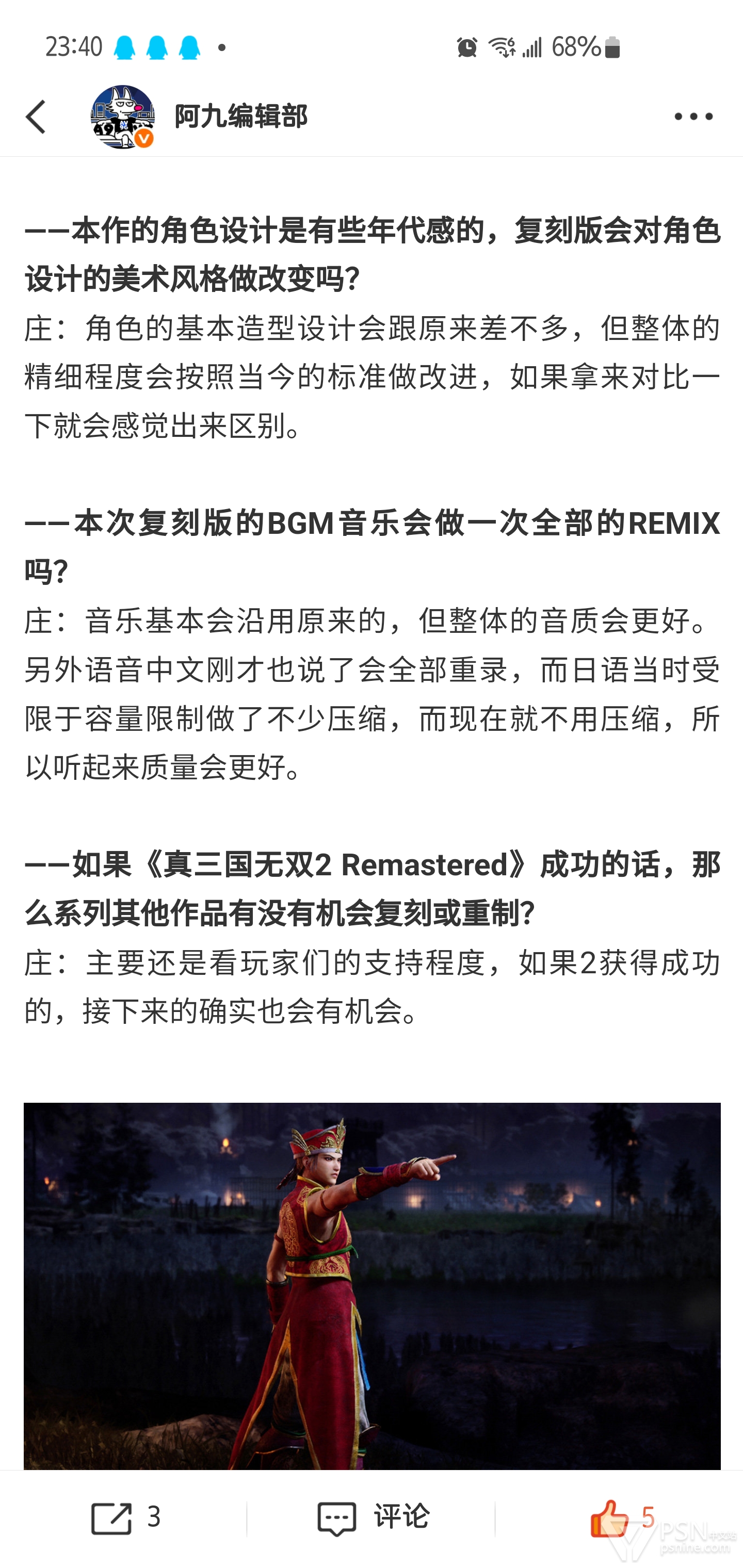The width and height of the screenshot is (743, 1568).
Task: Open the 评论 comments section
Action: click(373, 1517)
